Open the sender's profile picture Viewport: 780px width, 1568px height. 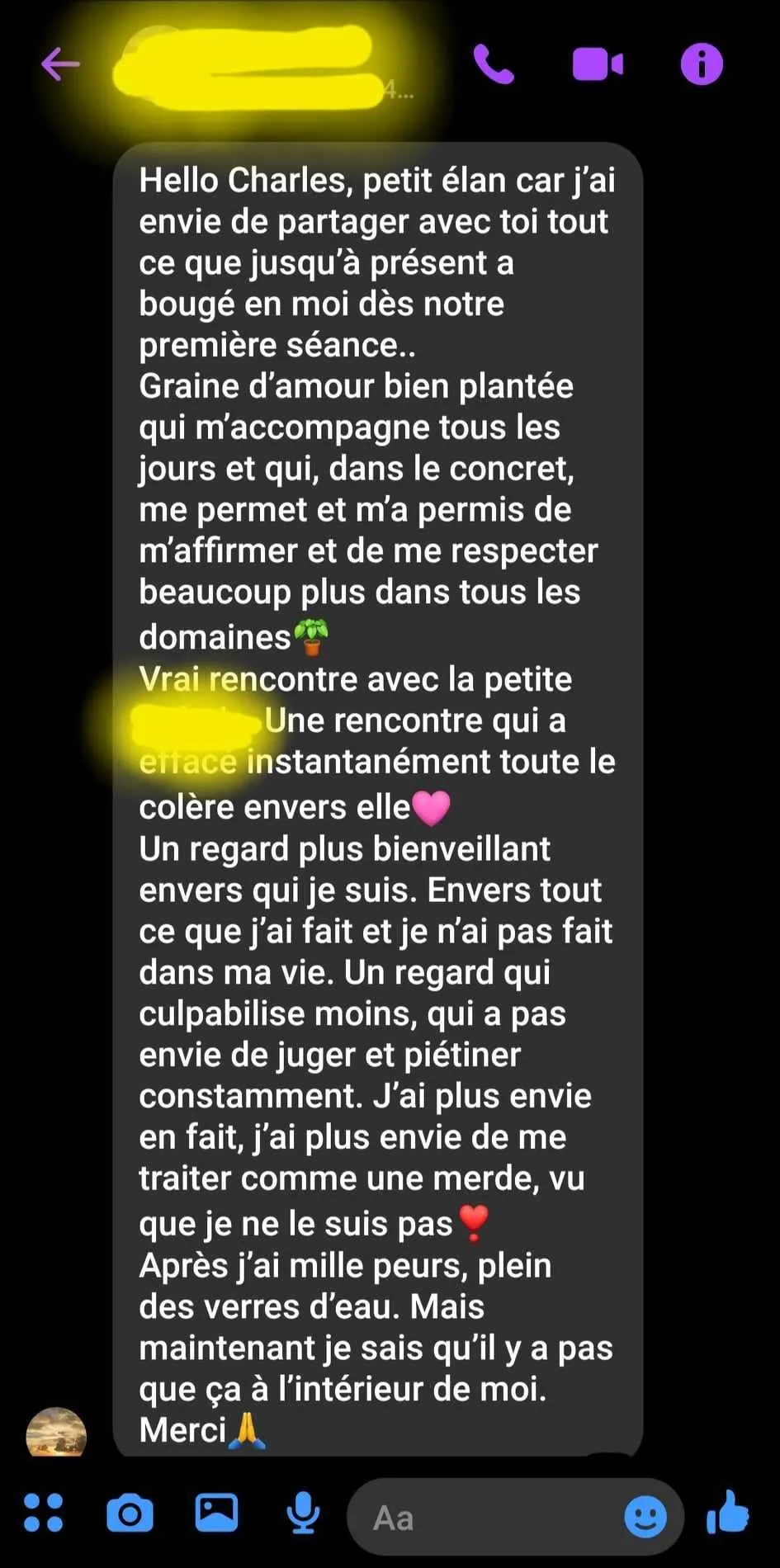[x=56, y=1433]
